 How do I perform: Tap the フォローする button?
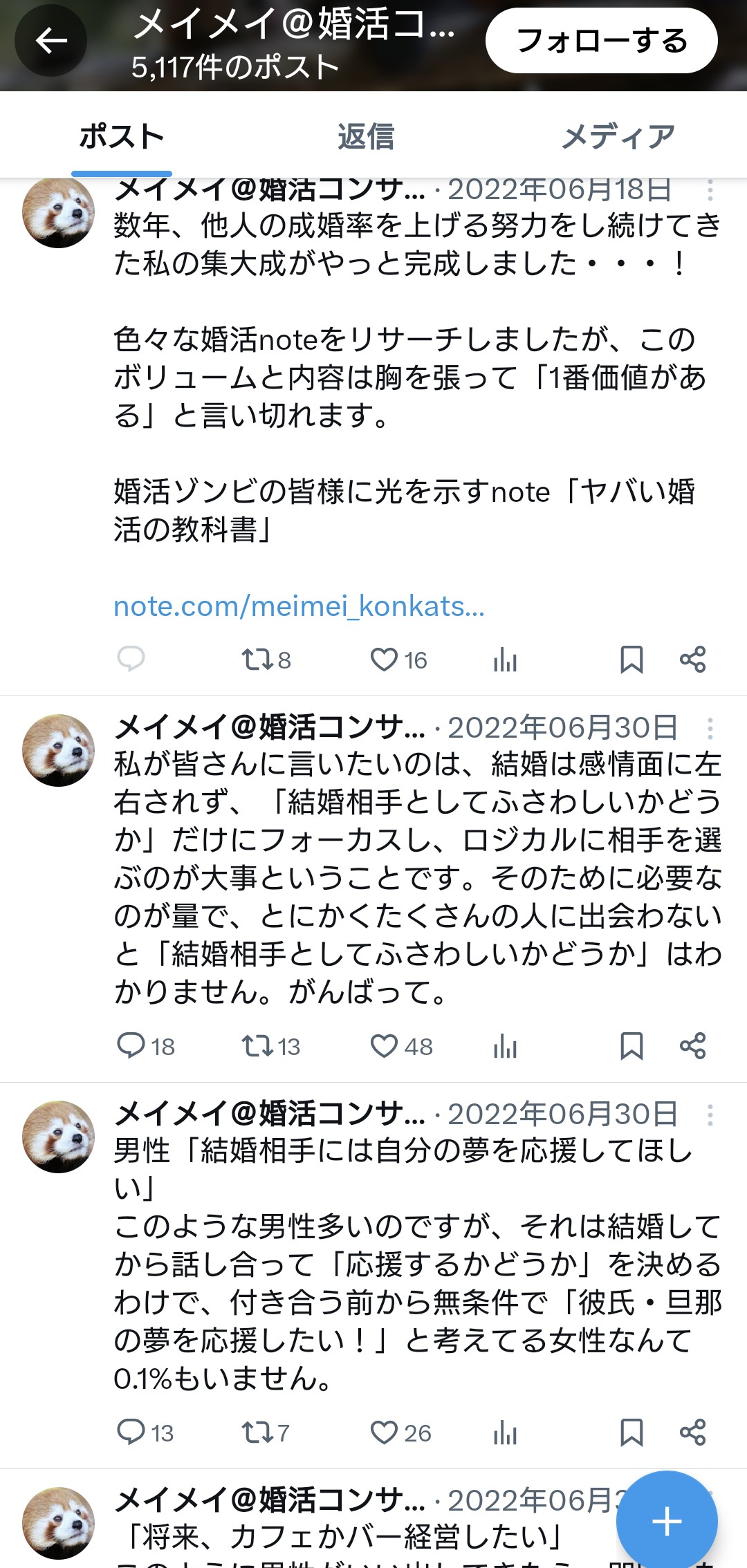601,41
